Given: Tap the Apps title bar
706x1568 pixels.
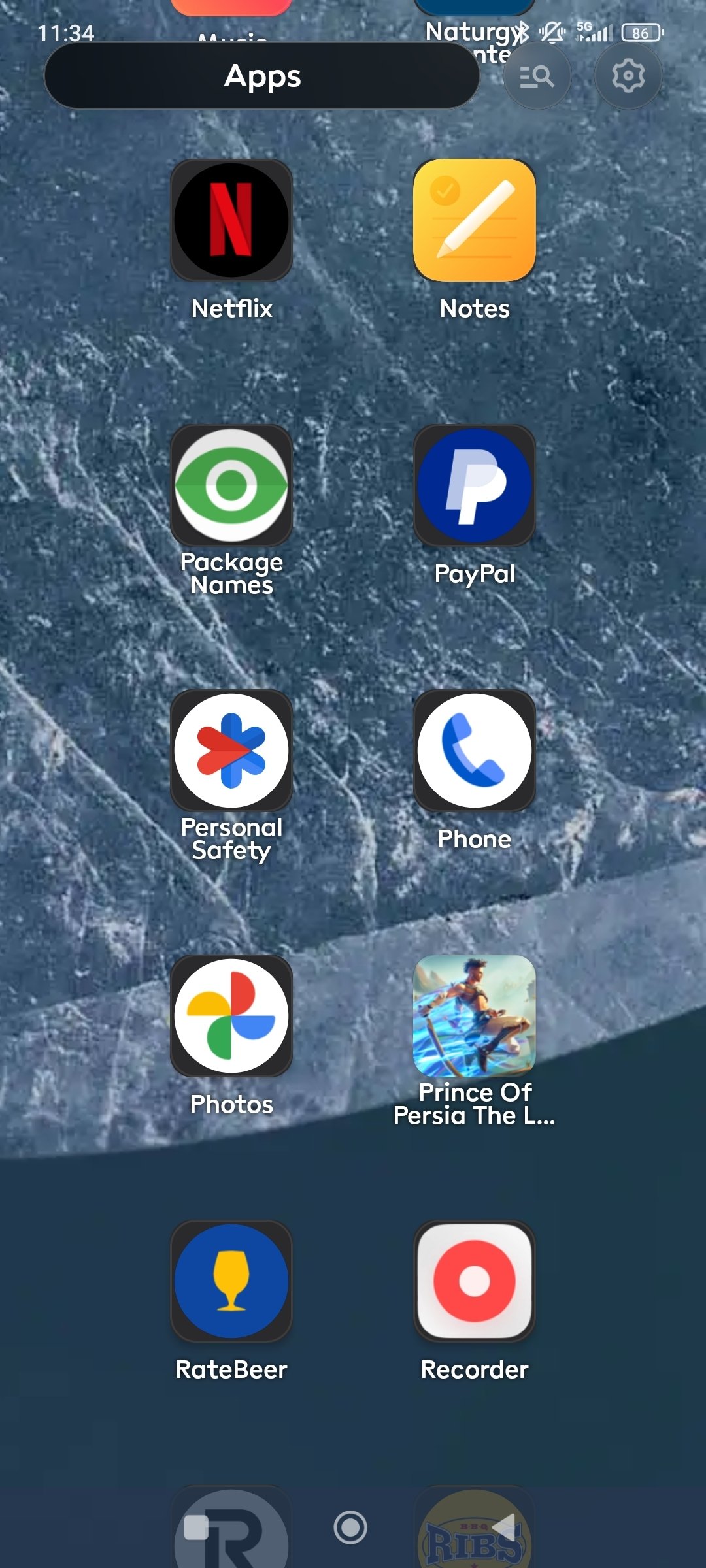Looking at the screenshot, I should pos(261,76).
